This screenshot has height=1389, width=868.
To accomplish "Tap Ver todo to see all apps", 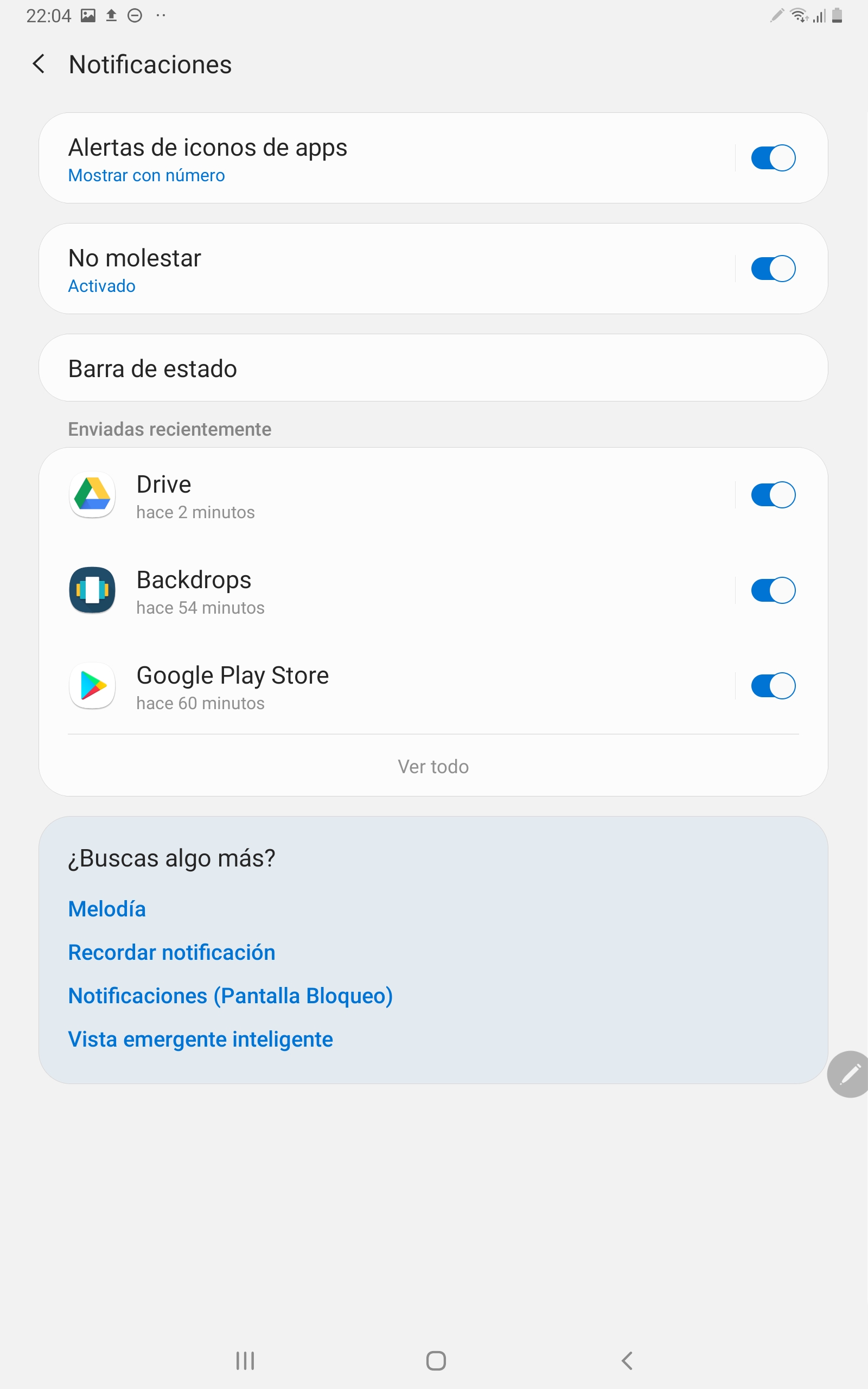I will click(x=433, y=766).
